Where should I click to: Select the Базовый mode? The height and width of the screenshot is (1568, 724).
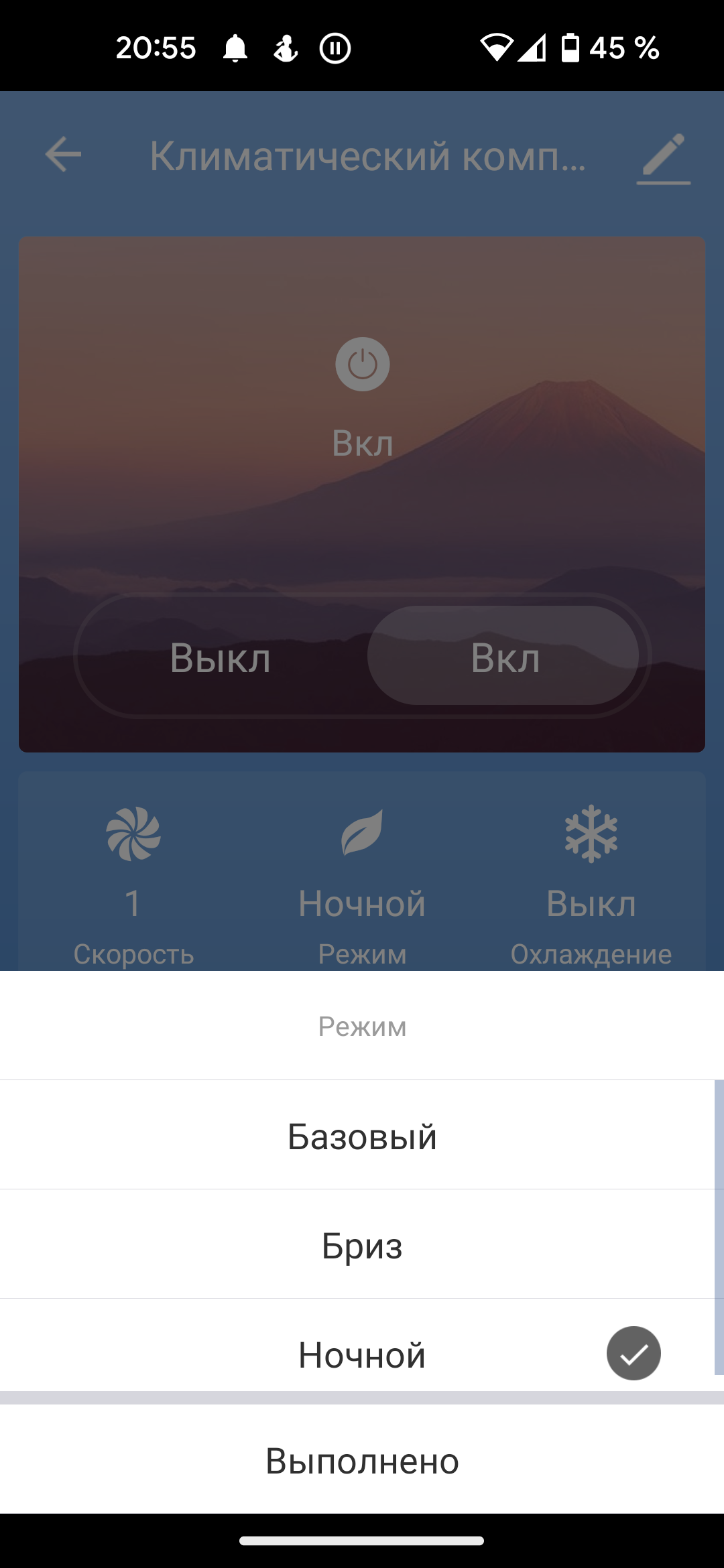pyautogui.click(x=362, y=1136)
